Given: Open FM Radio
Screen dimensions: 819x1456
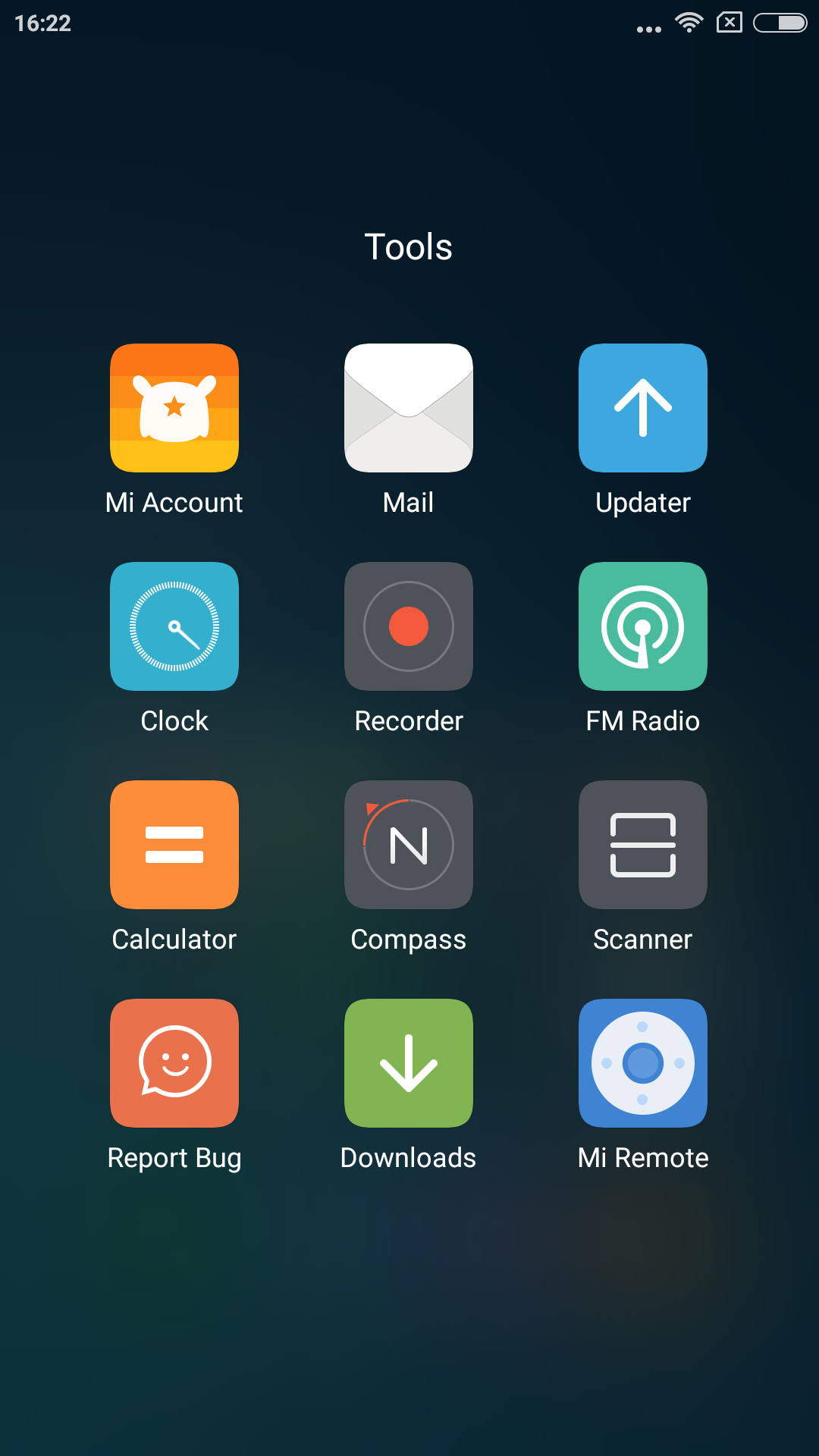Looking at the screenshot, I should (643, 626).
